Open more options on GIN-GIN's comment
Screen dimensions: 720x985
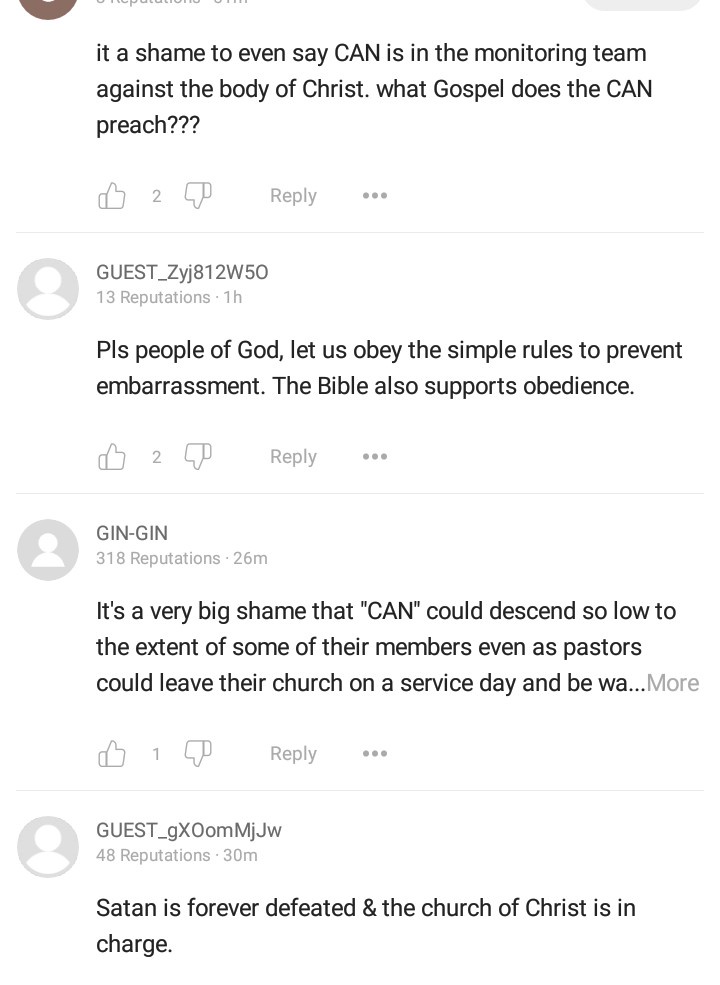click(x=375, y=754)
